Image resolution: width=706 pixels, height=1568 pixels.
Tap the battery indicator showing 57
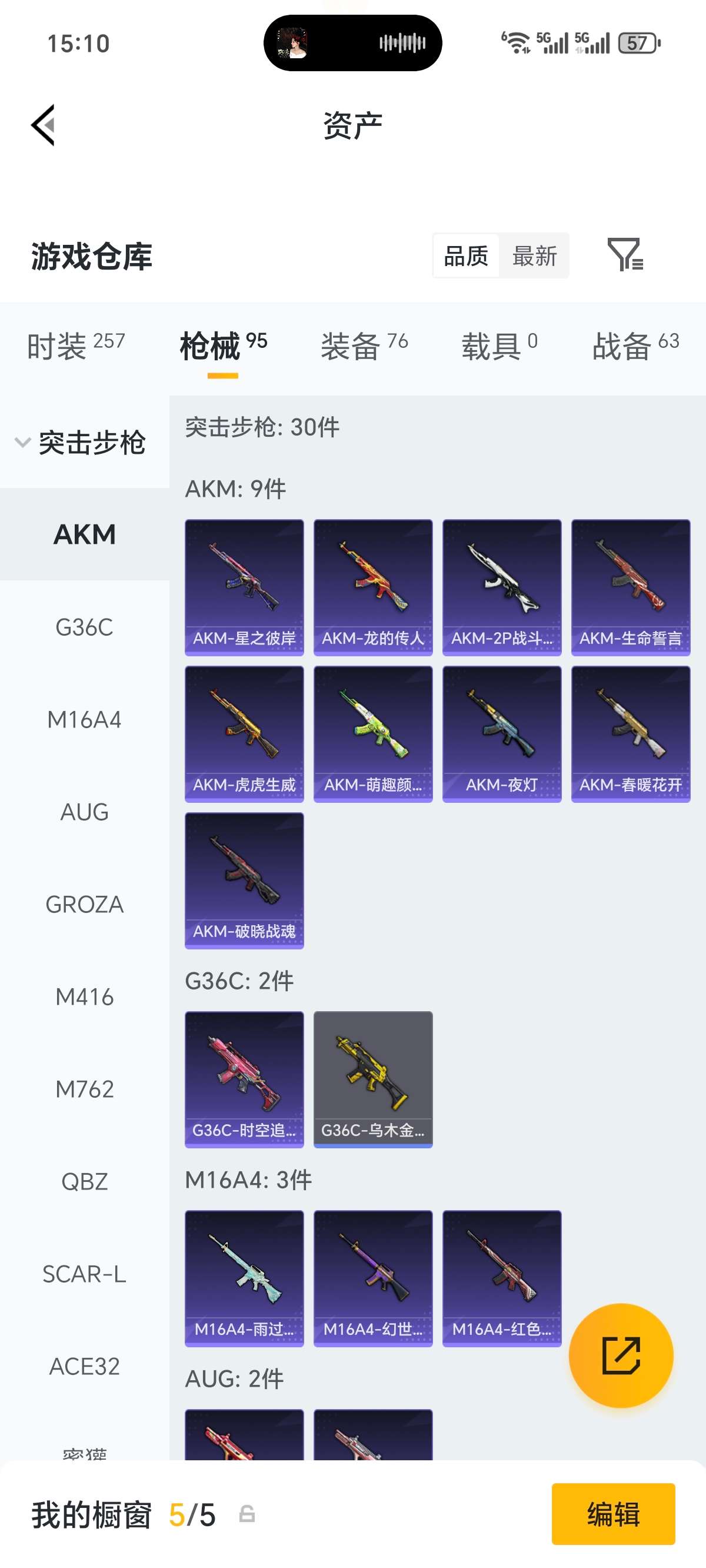[638, 43]
